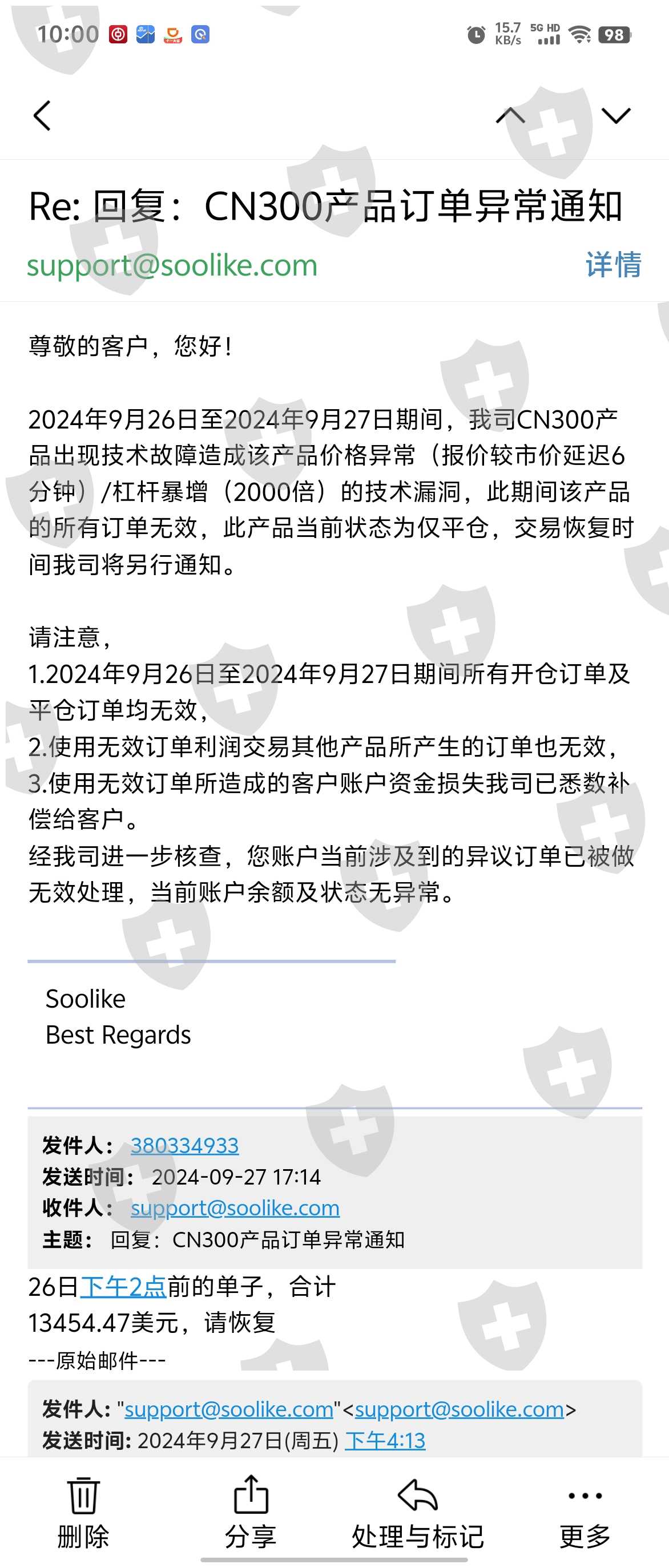Open 处理与标记 reply options
Screen dimensions: 669x1568
point(418,1513)
